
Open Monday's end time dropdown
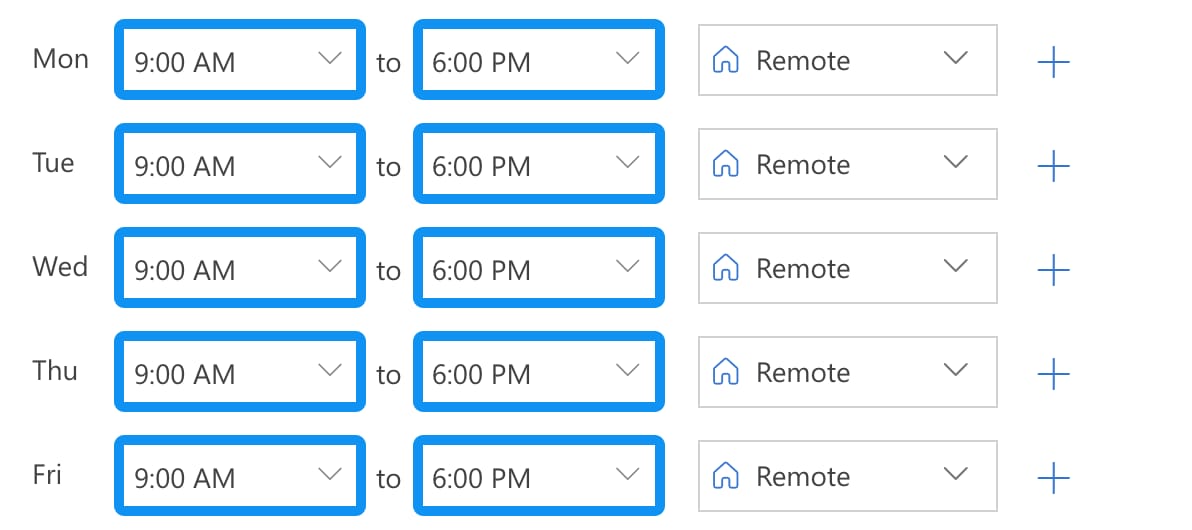point(538,60)
